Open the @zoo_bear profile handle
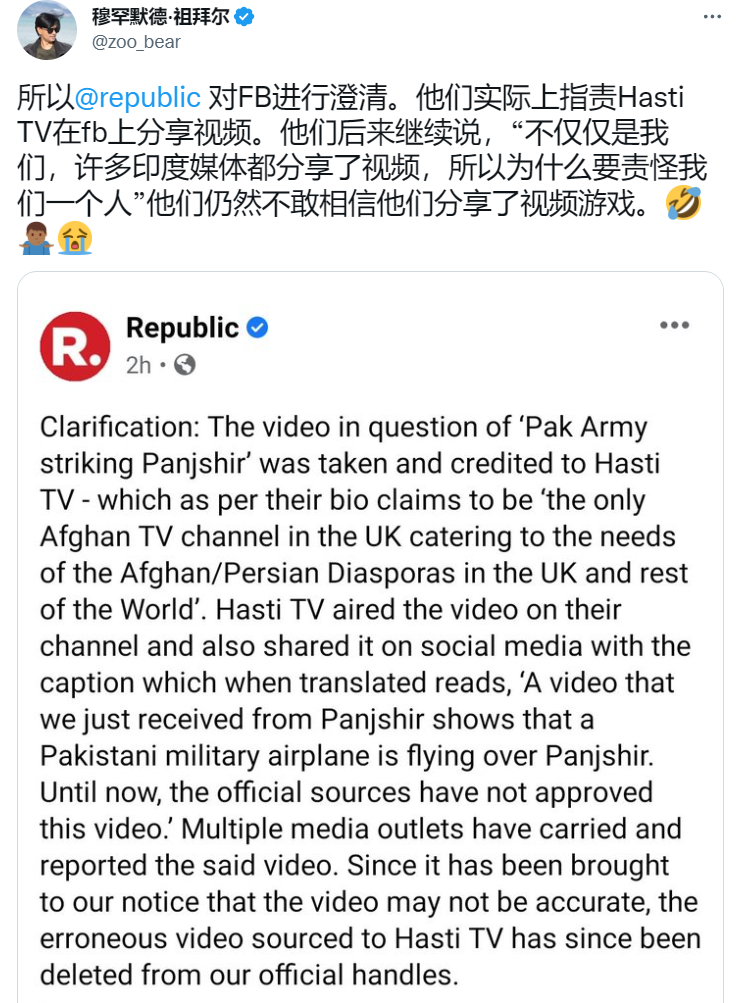Screen dimensions: 737x1003 coord(137,42)
